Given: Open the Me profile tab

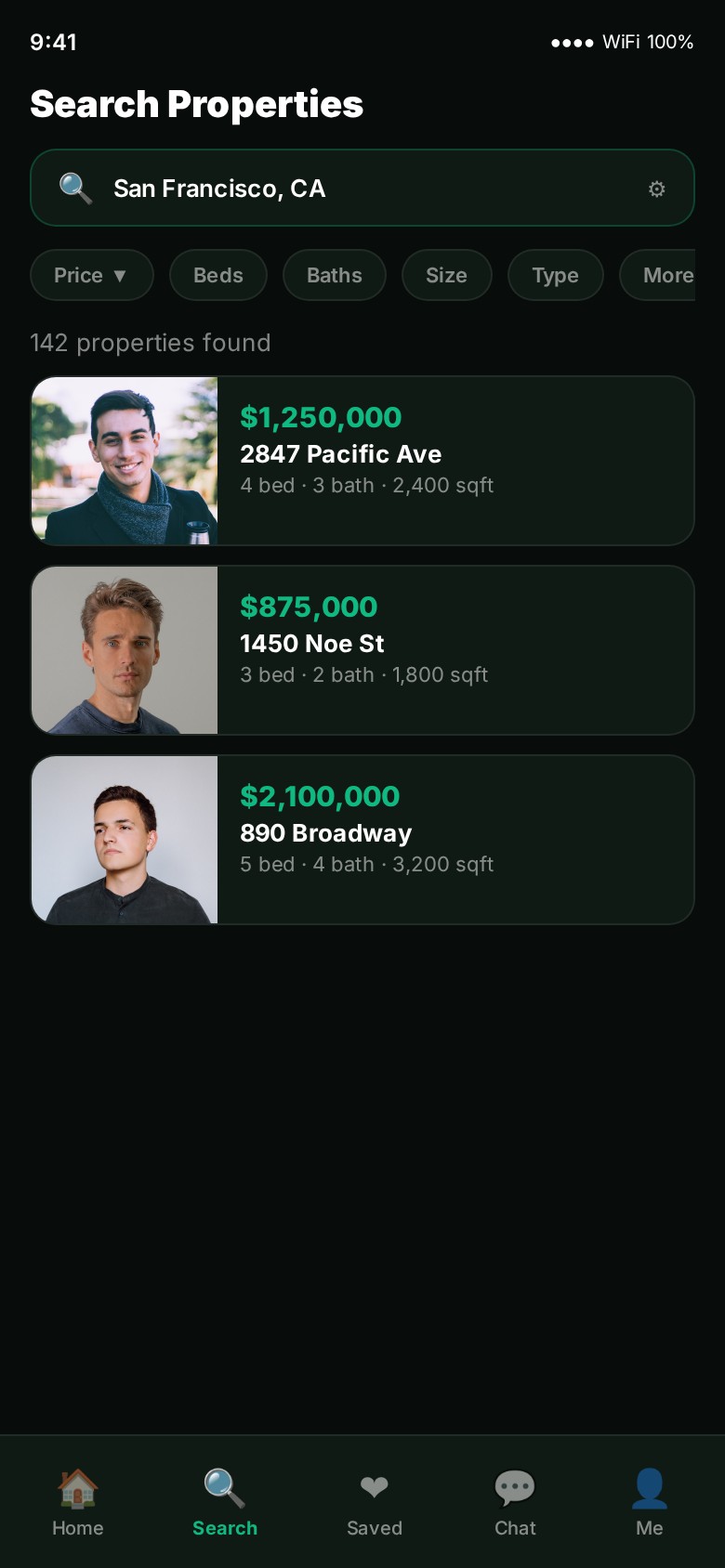Looking at the screenshot, I should (649, 1502).
